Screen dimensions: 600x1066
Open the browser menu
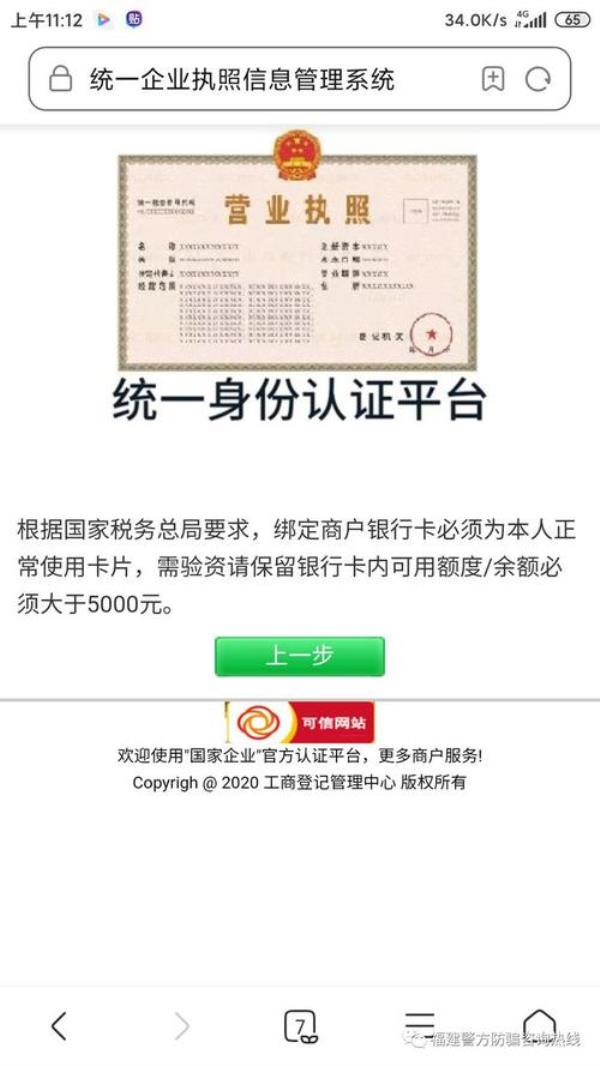tap(419, 1023)
